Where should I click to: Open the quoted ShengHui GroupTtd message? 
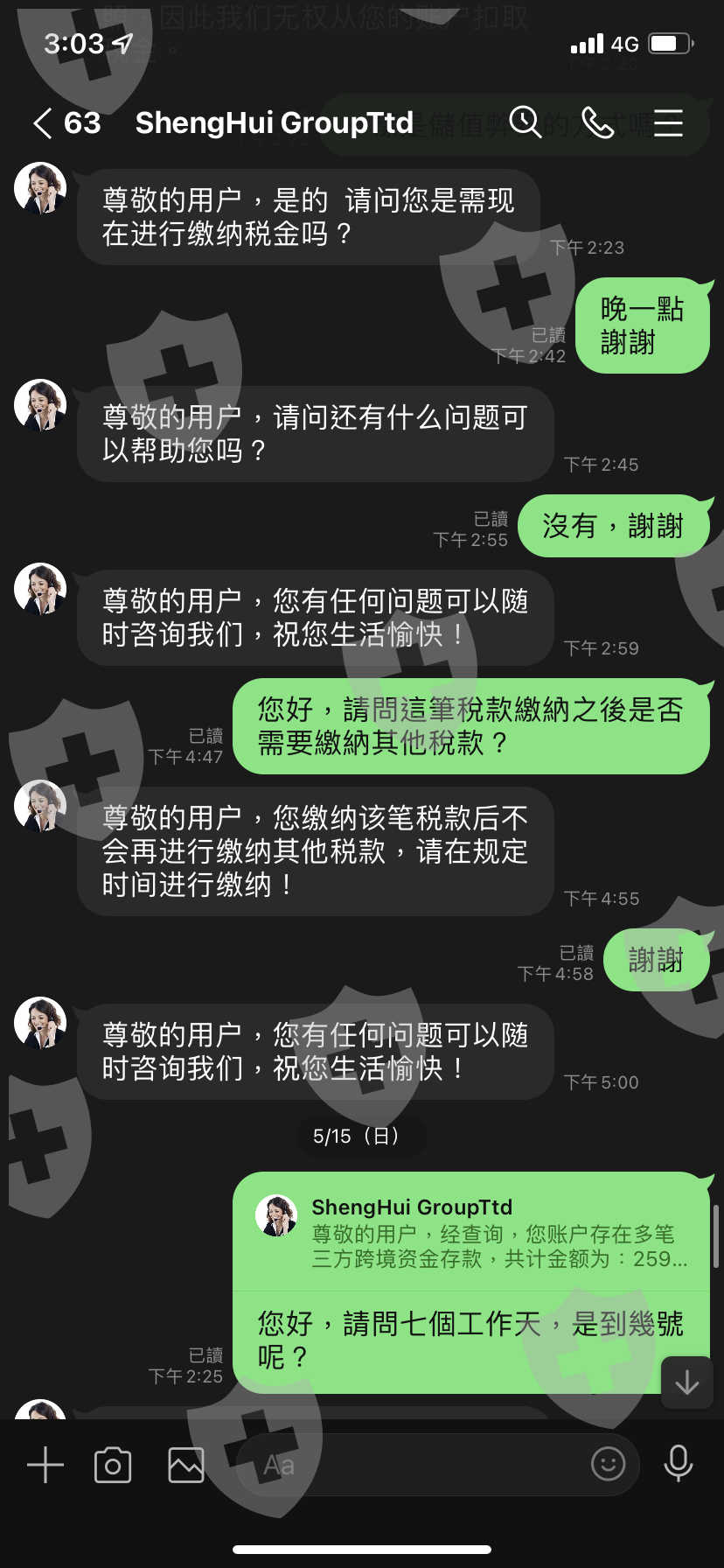point(471,1232)
